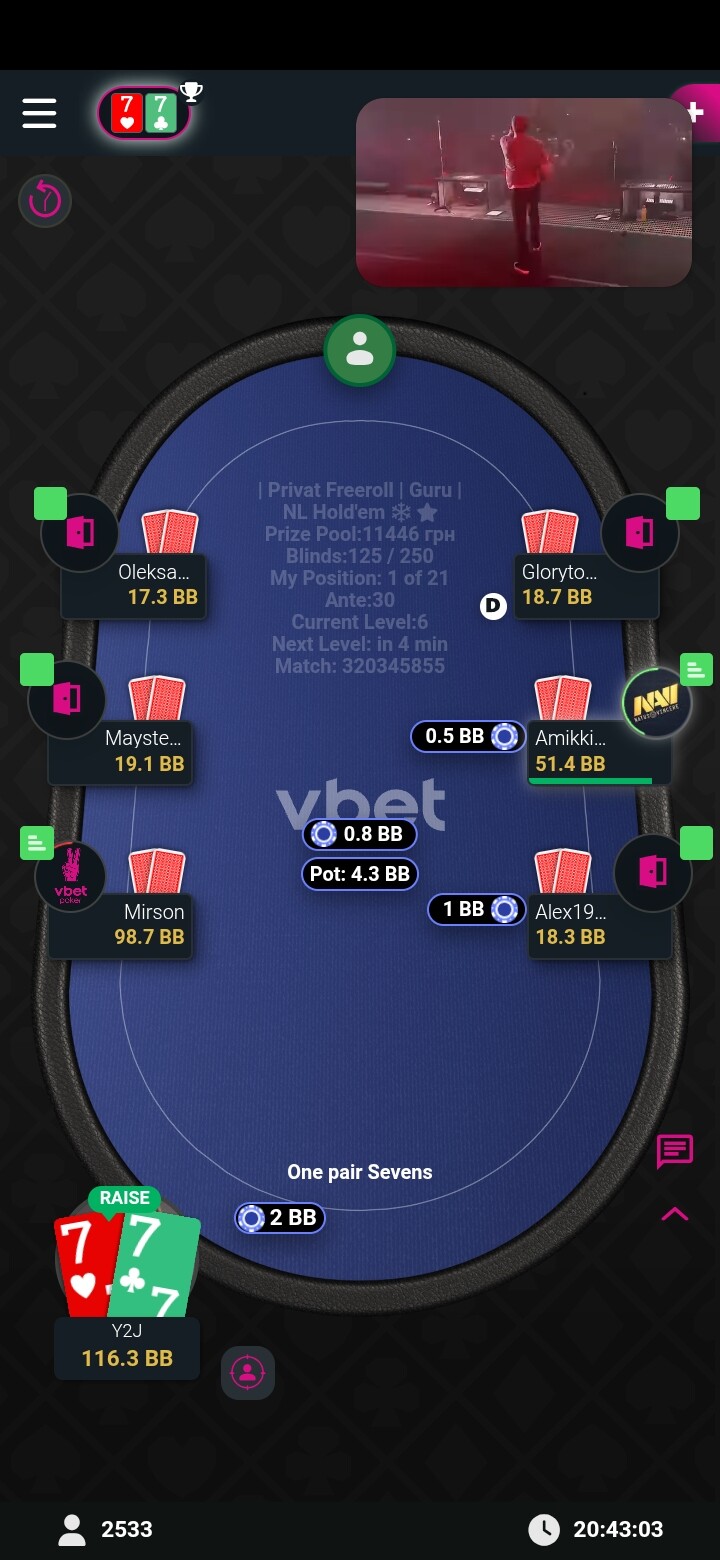
Task: Open the chat message icon
Action: click(675, 1152)
